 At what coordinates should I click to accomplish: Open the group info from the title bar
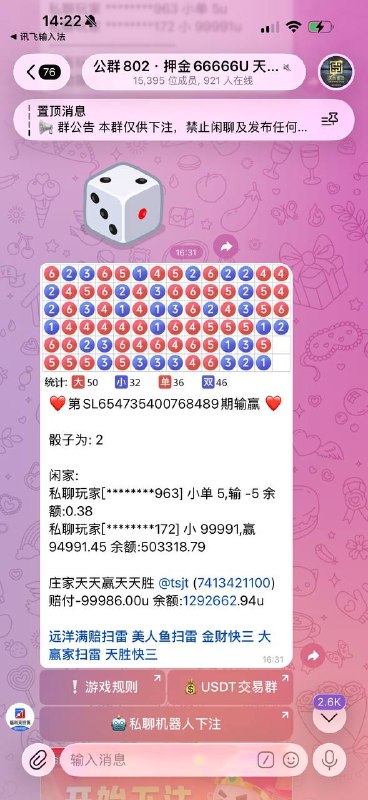click(x=193, y=72)
